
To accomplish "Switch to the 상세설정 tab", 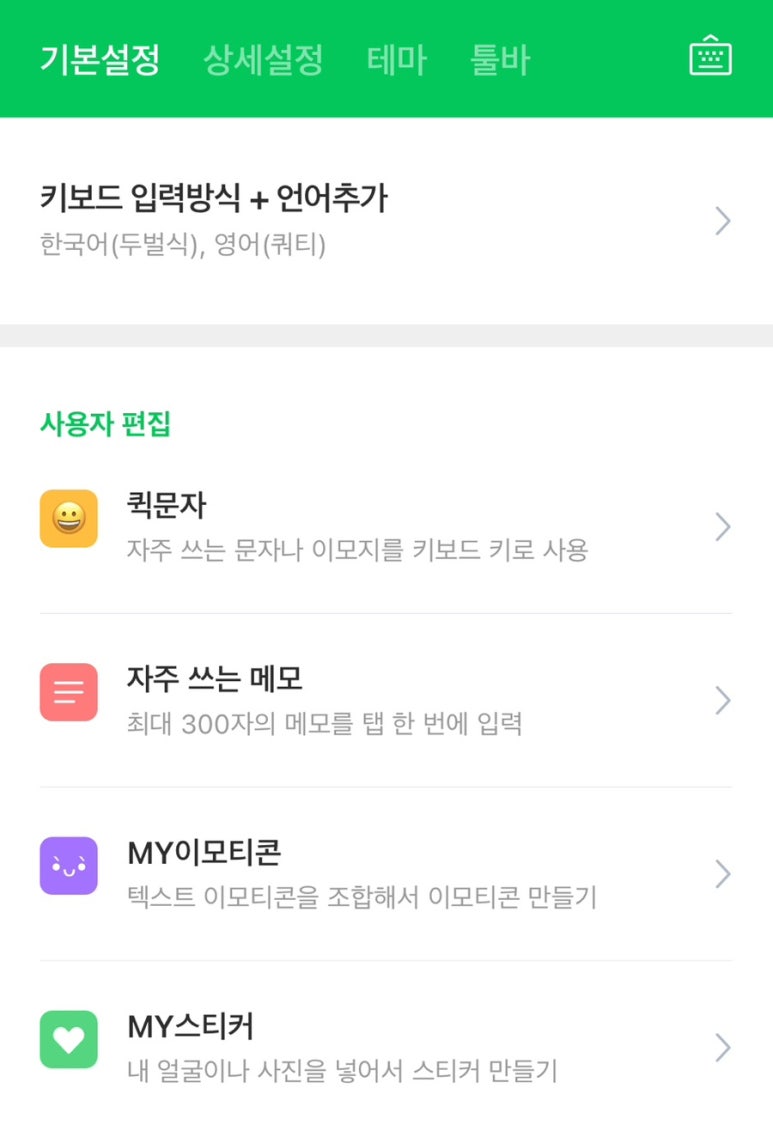I will pos(263,60).
